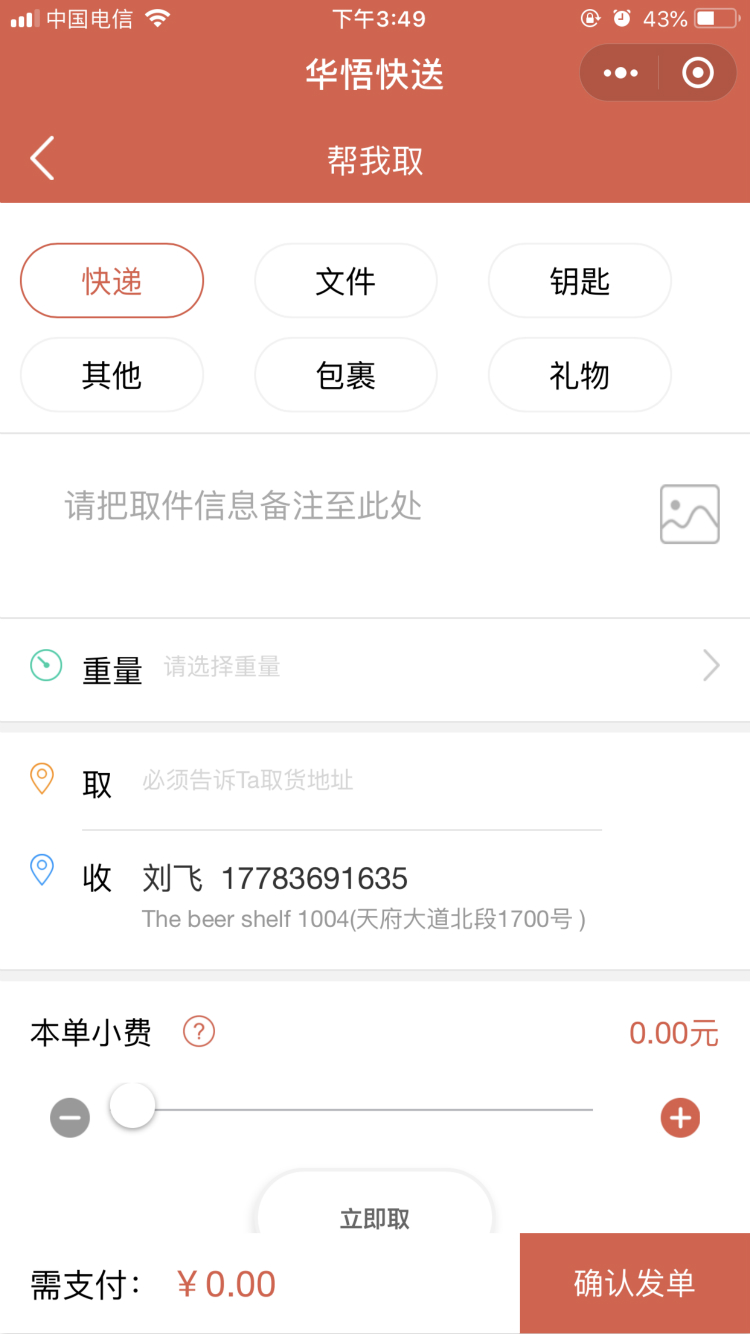This screenshot has width=750, height=1334.
Task: Add a picture via the image icon
Action: click(690, 514)
